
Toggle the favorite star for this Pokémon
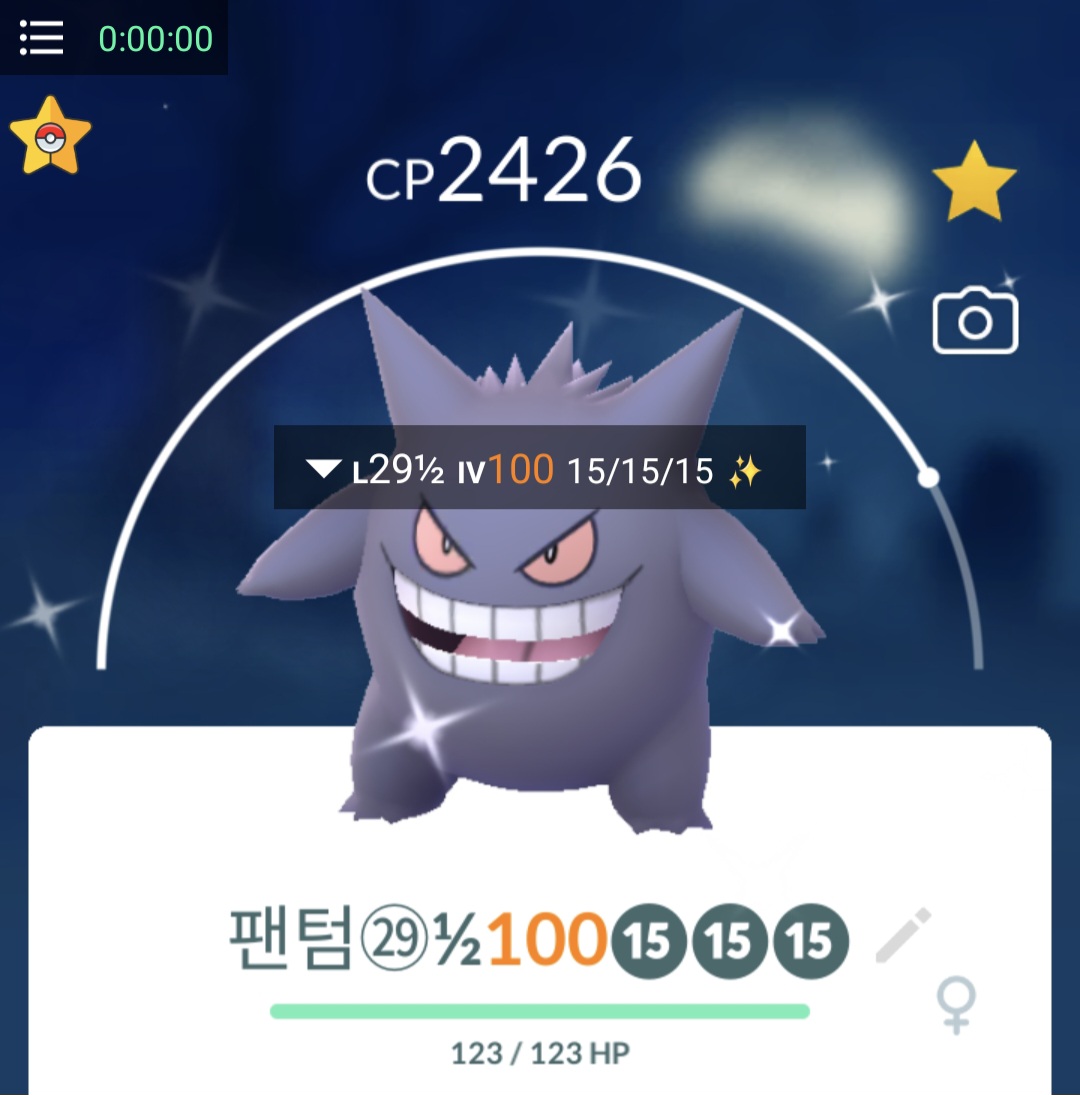[973, 181]
